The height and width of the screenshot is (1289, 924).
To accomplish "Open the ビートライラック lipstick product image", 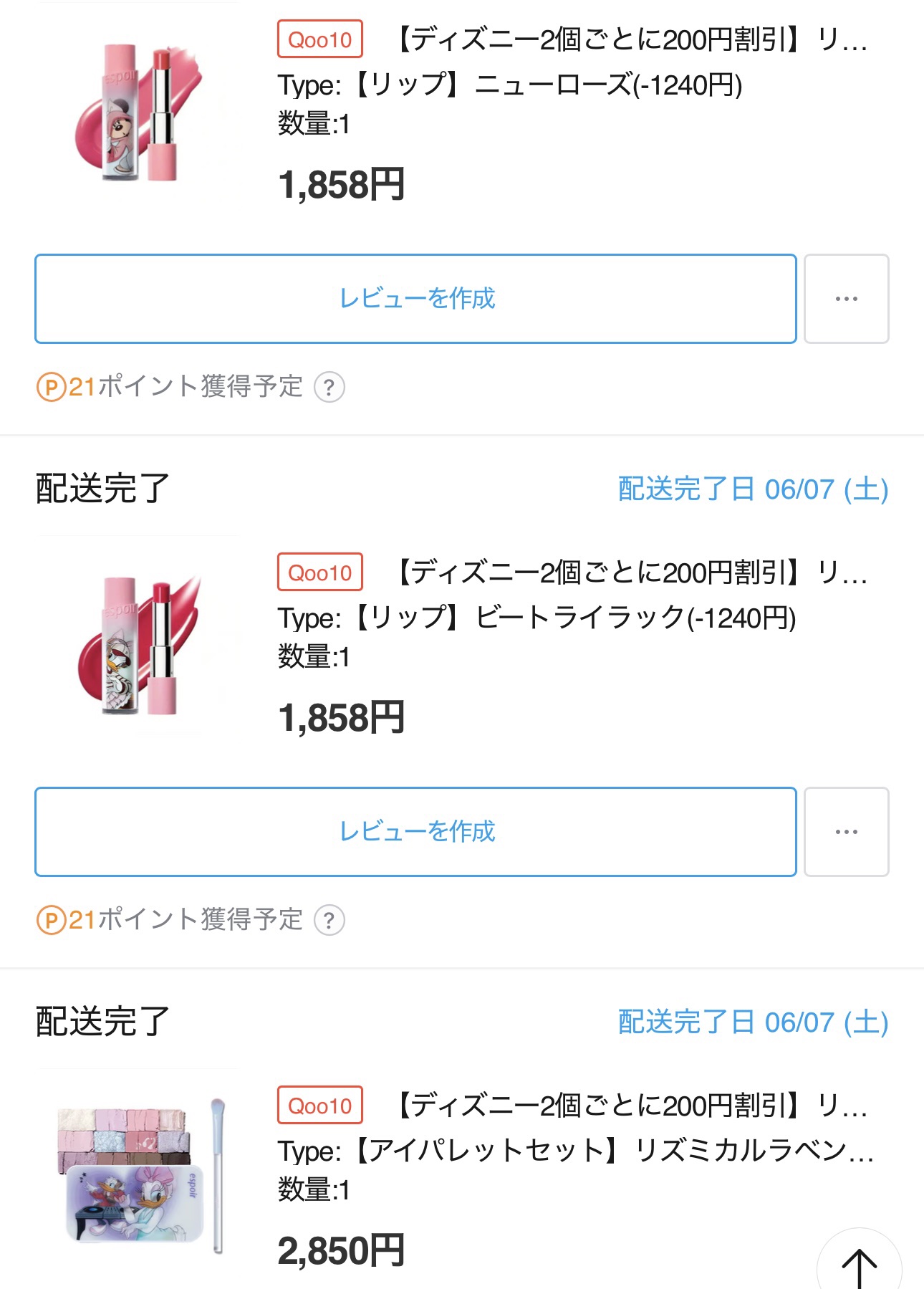I will (138, 645).
